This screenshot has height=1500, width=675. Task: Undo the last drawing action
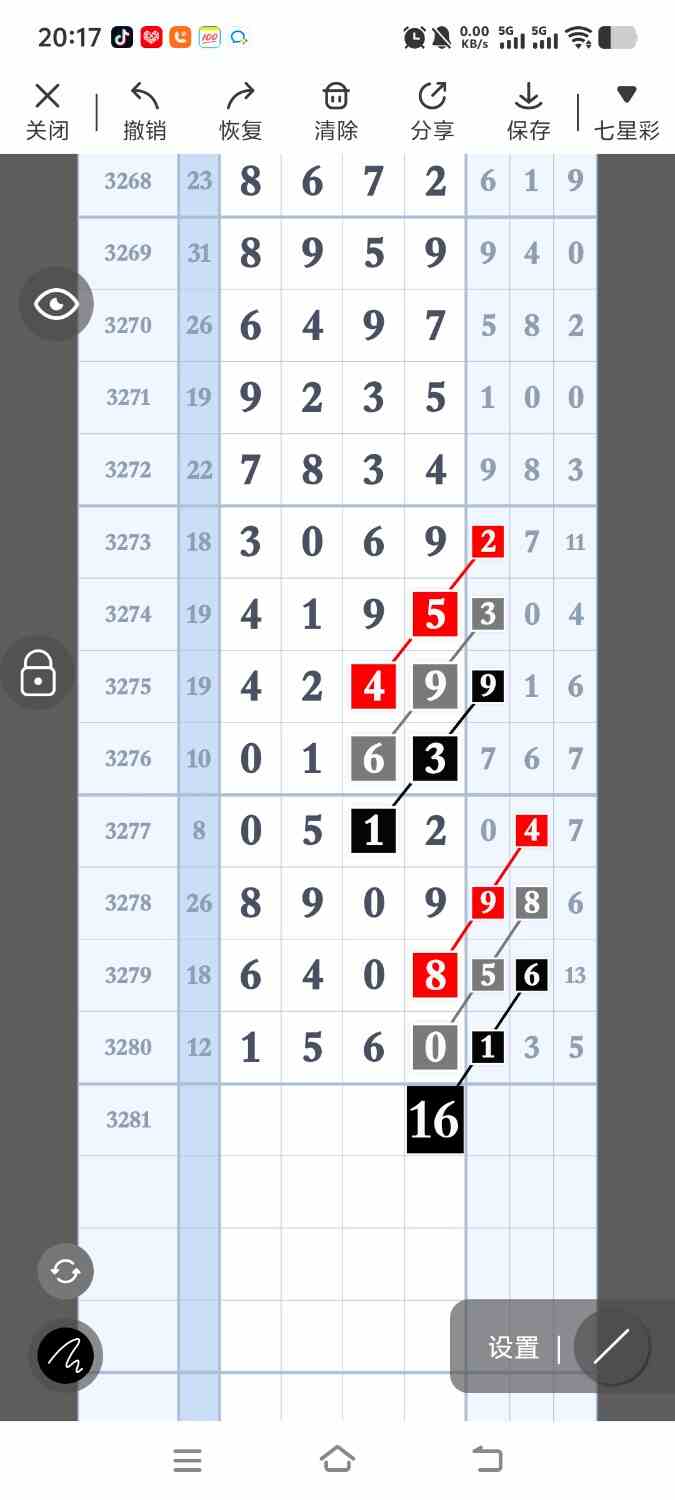click(x=144, y=111)
